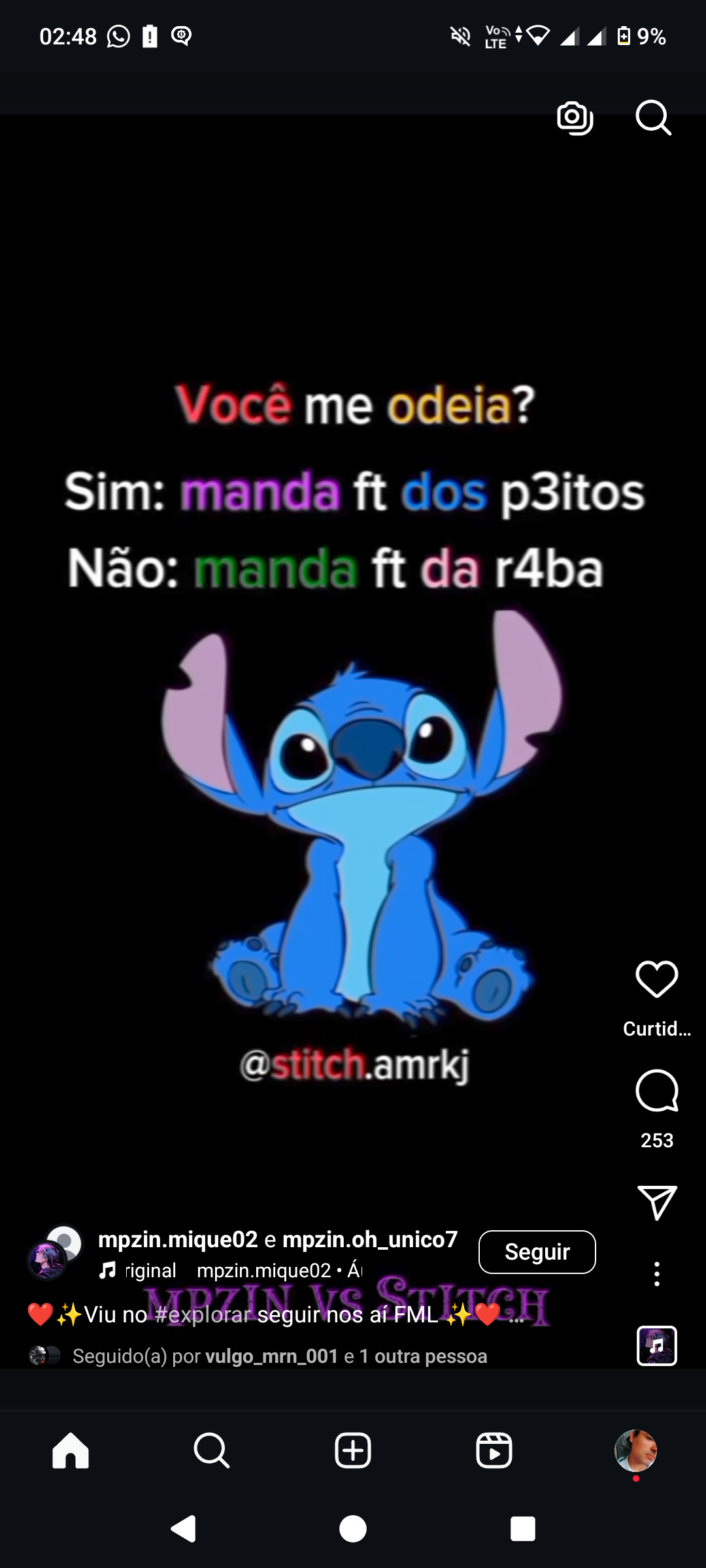Open the three-dot overflow menu
The height and width of the screenshot is (1568, 706).
(656, 1274)
